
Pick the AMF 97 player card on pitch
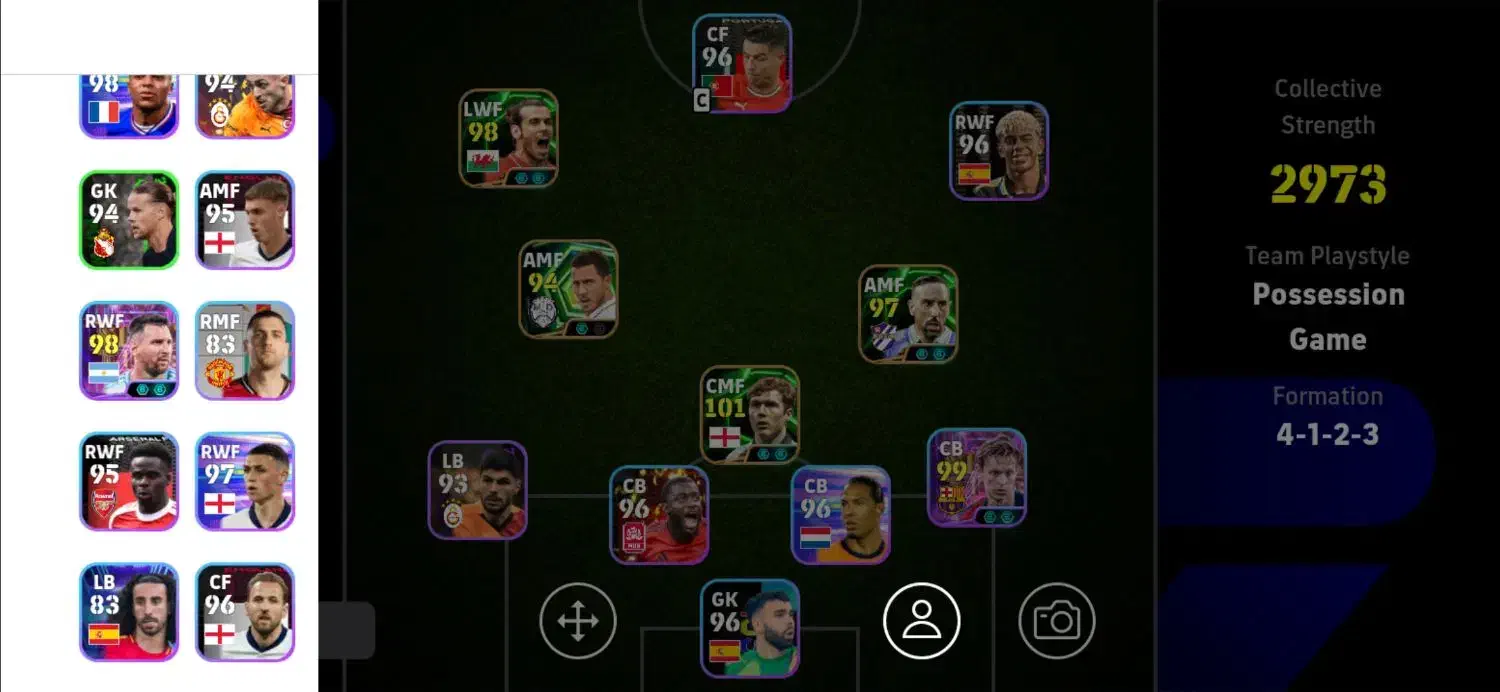click(908, 313)
